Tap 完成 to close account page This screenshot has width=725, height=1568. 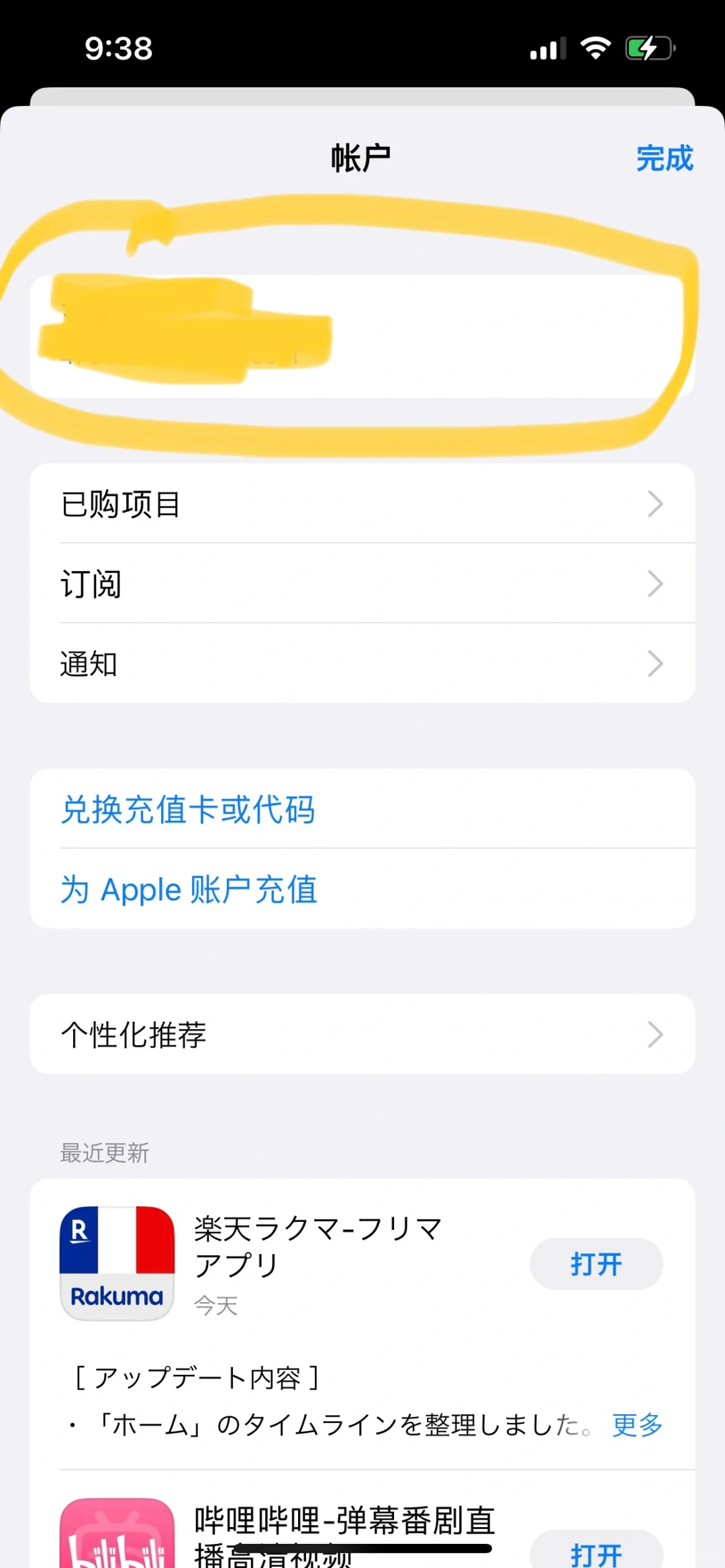coord(663,159)
